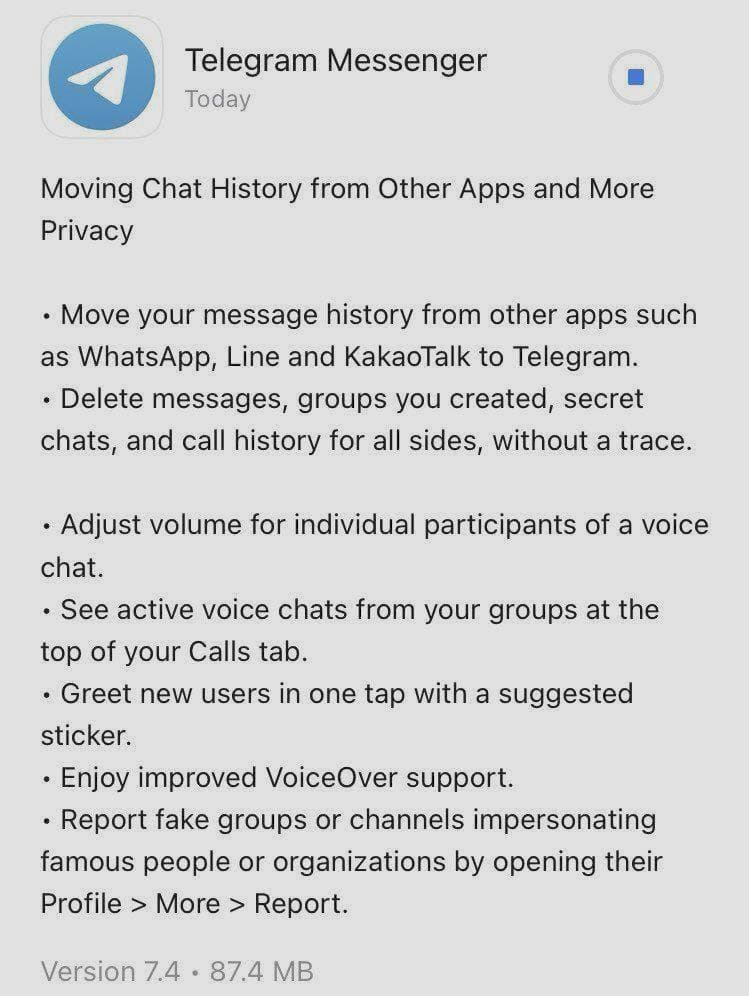
Task: Stop the Telegram Messenger update download
Action: [636, 77]
